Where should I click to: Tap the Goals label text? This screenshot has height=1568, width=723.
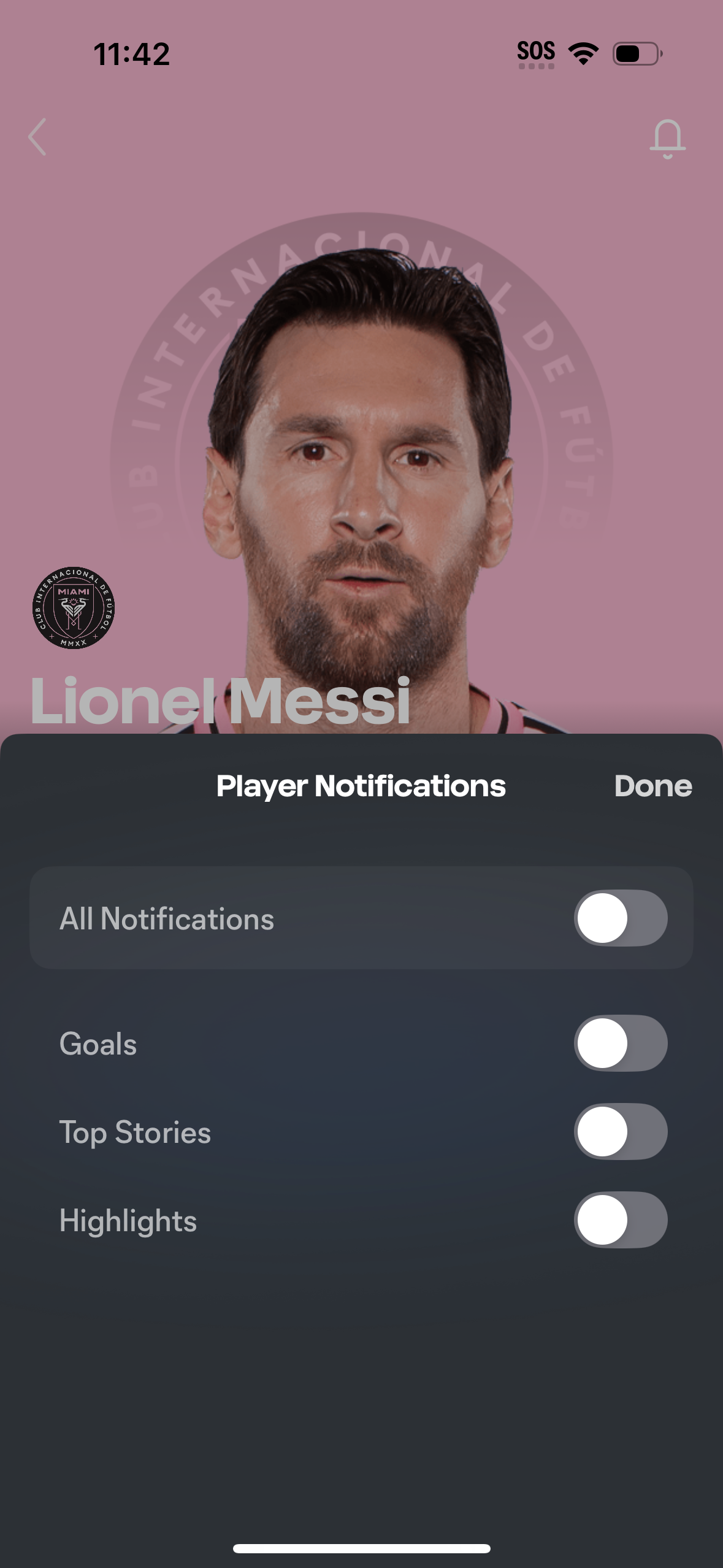point(98,1043)
